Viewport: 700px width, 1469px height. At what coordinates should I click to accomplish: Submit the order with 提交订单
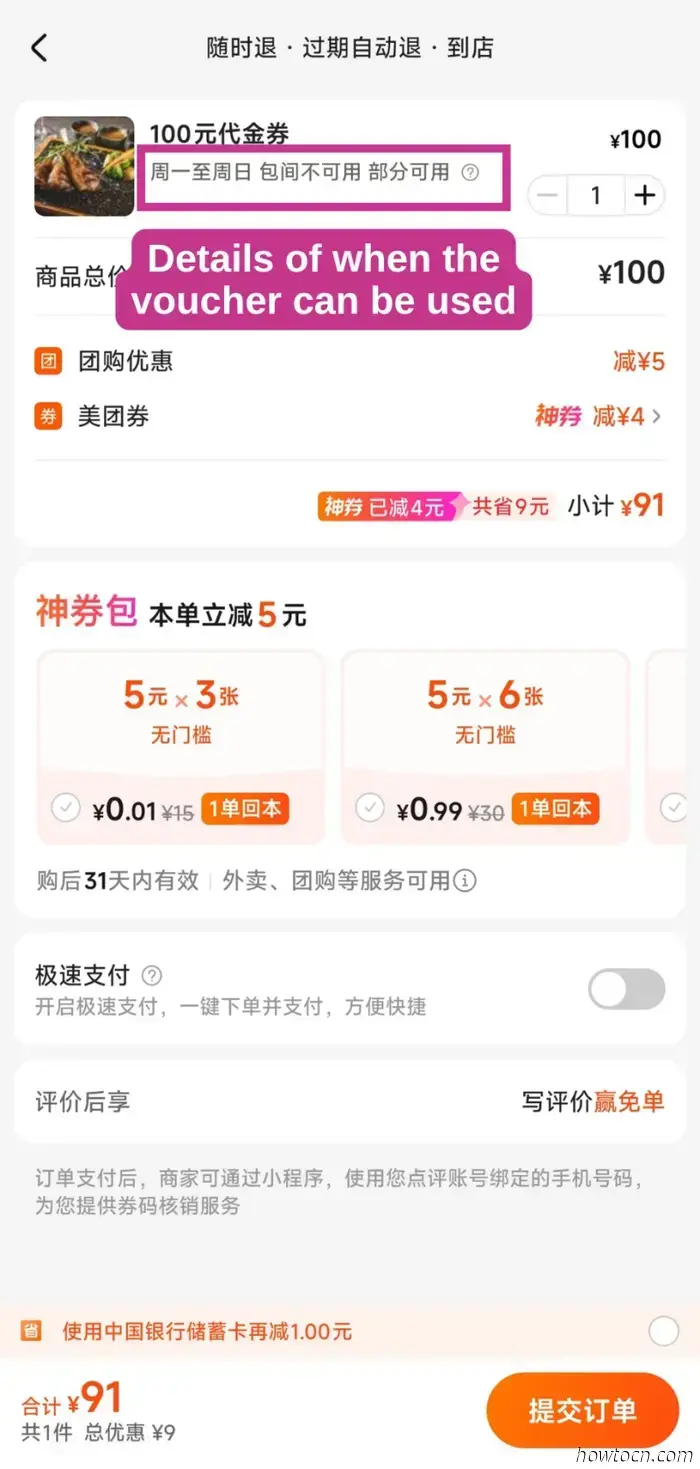(x=582, y=1410)
